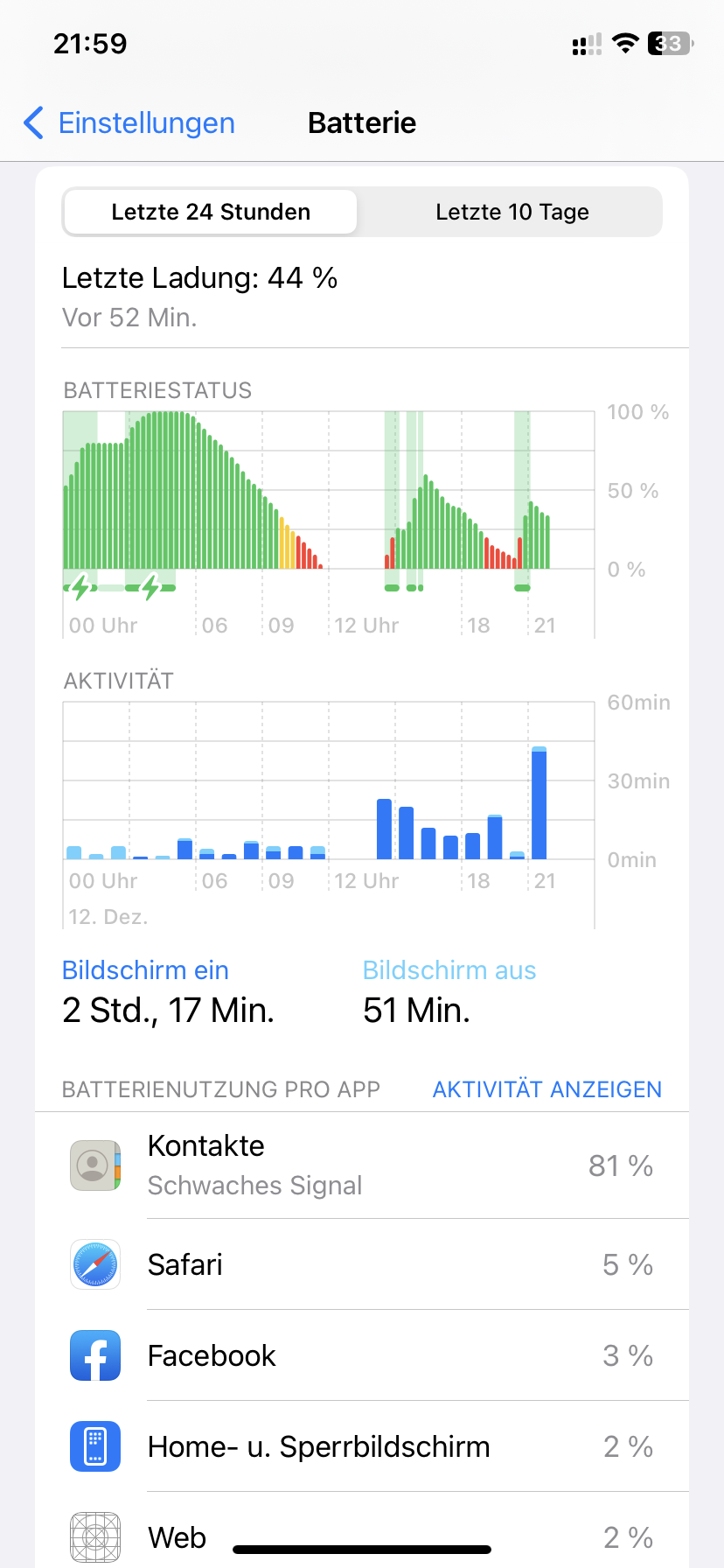
Task: Show Safari battery usage details
Action: (x=362, y=1265)
